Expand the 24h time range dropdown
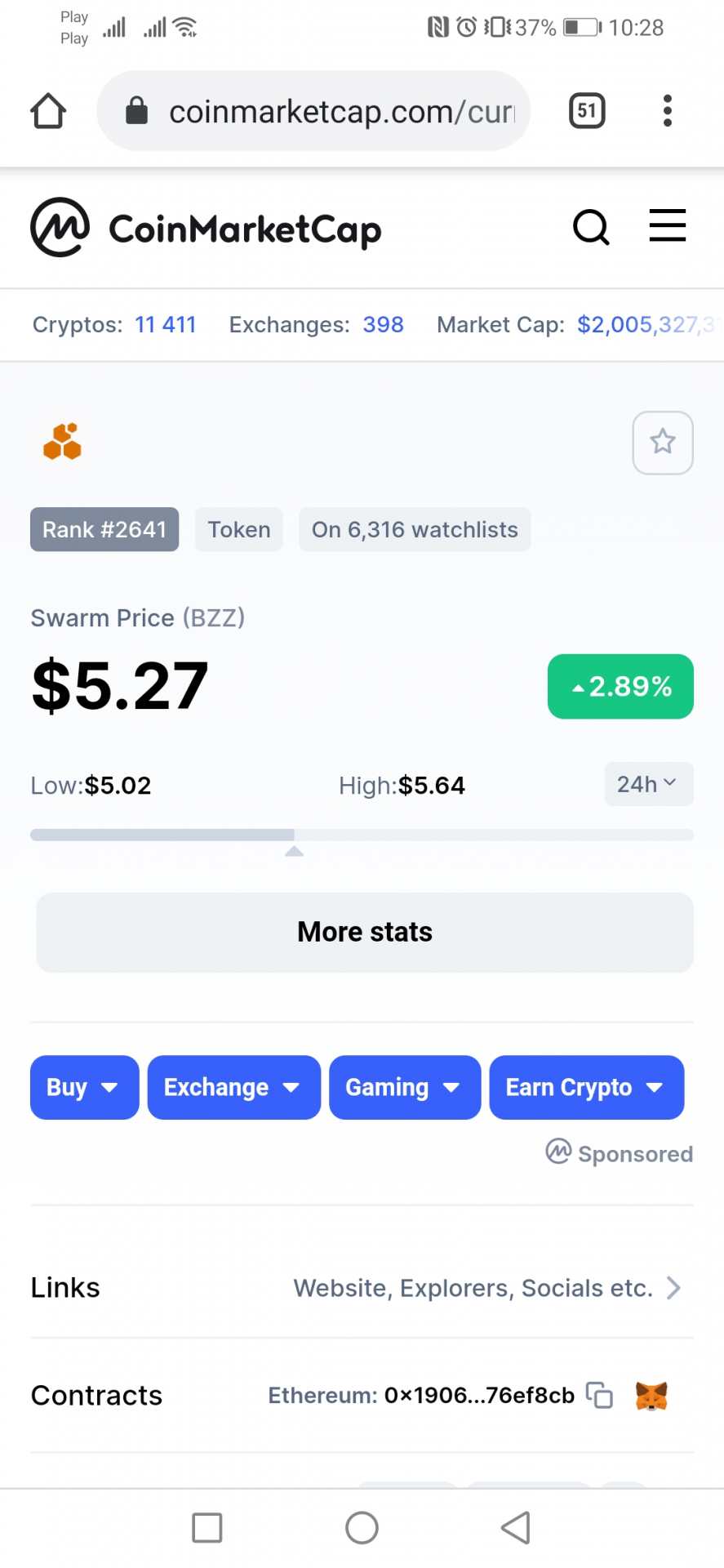The width and height of the screenshot is (724, 1568). [x=648, y=784]
